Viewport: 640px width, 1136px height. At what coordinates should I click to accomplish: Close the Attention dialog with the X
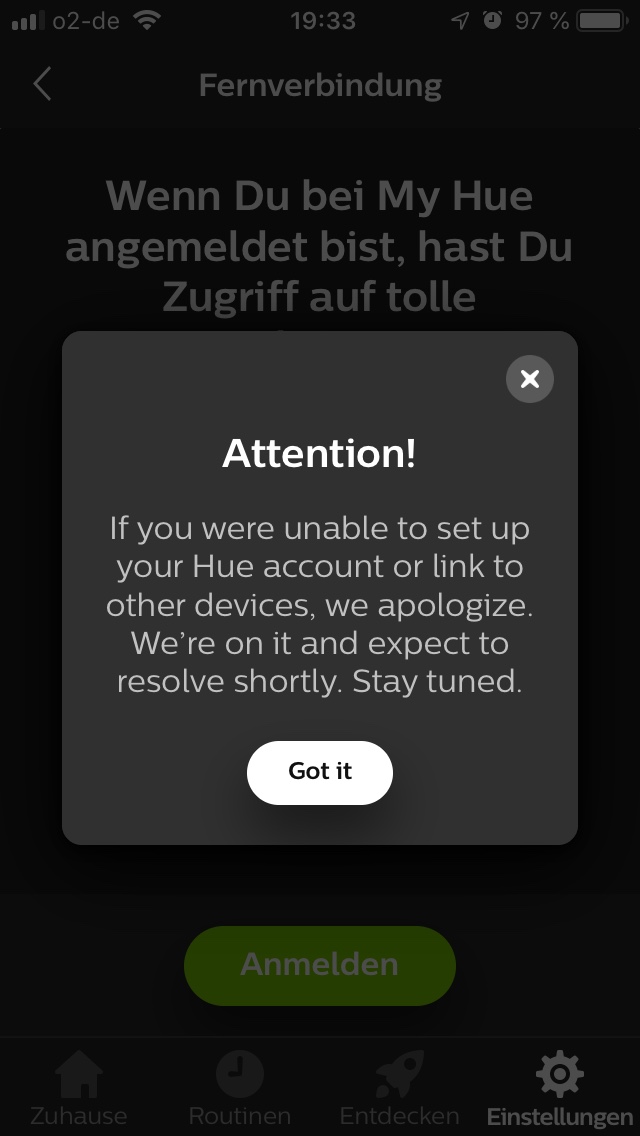point(530,379)
